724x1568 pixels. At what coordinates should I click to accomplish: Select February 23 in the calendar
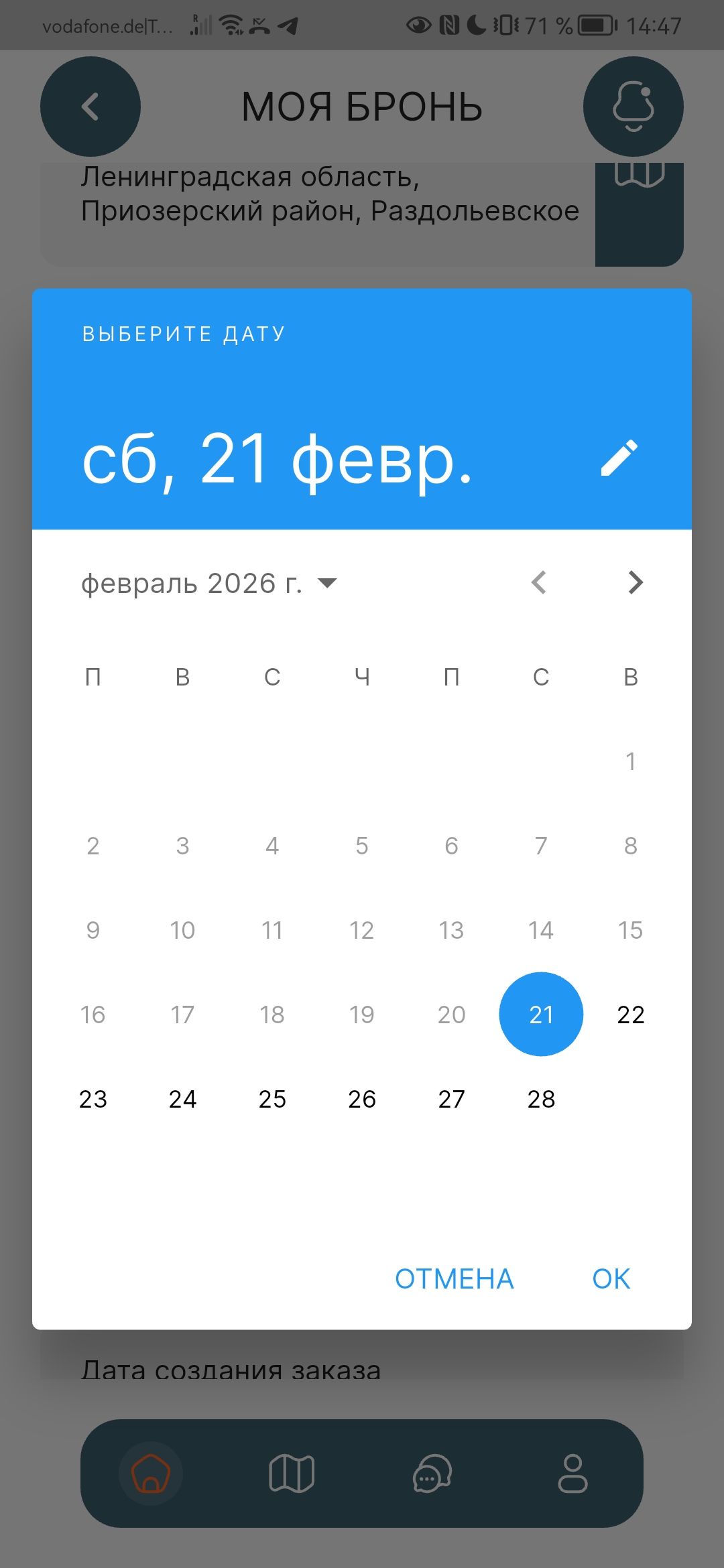[x=93, y=1099]
